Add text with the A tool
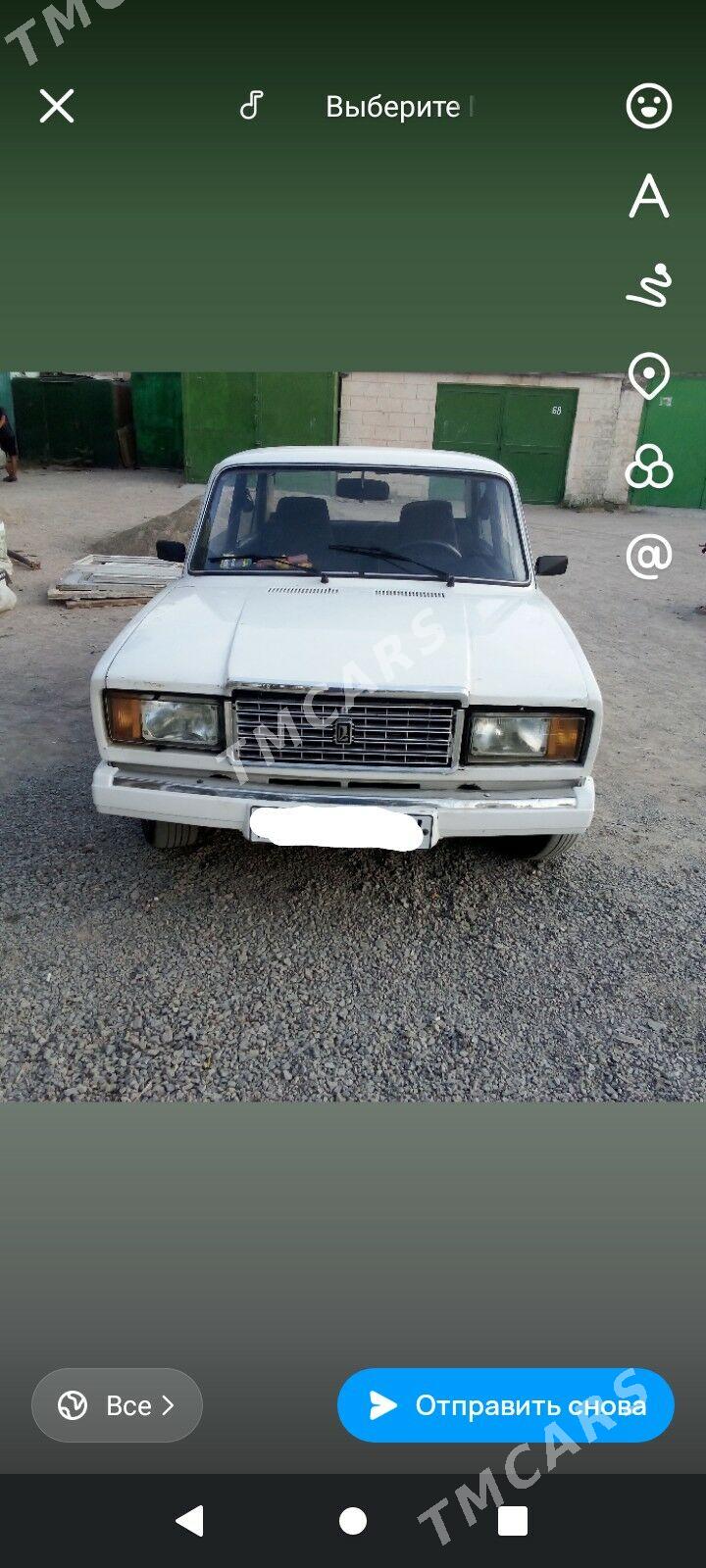The width and height of the screenshot is (706, 1568). (x=649, y=196)
